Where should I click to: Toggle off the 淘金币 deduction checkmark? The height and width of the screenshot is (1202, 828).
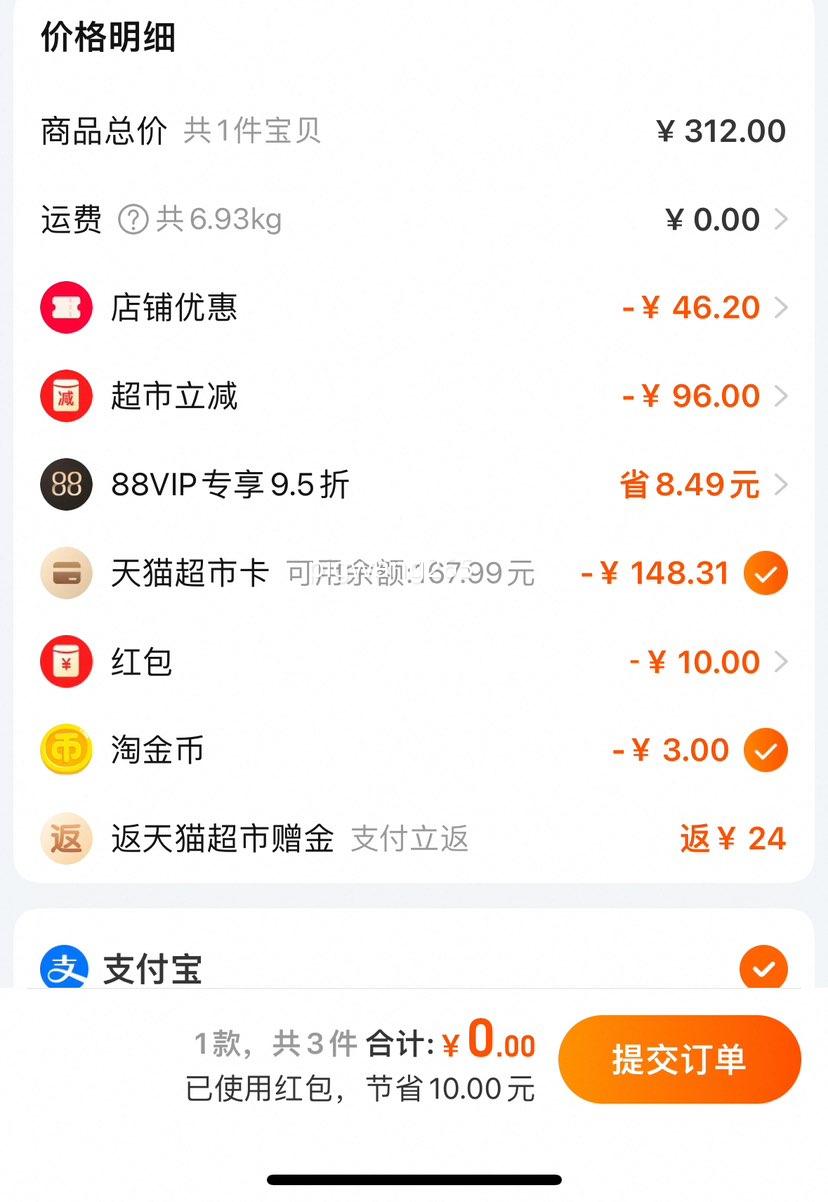[766, 750]
